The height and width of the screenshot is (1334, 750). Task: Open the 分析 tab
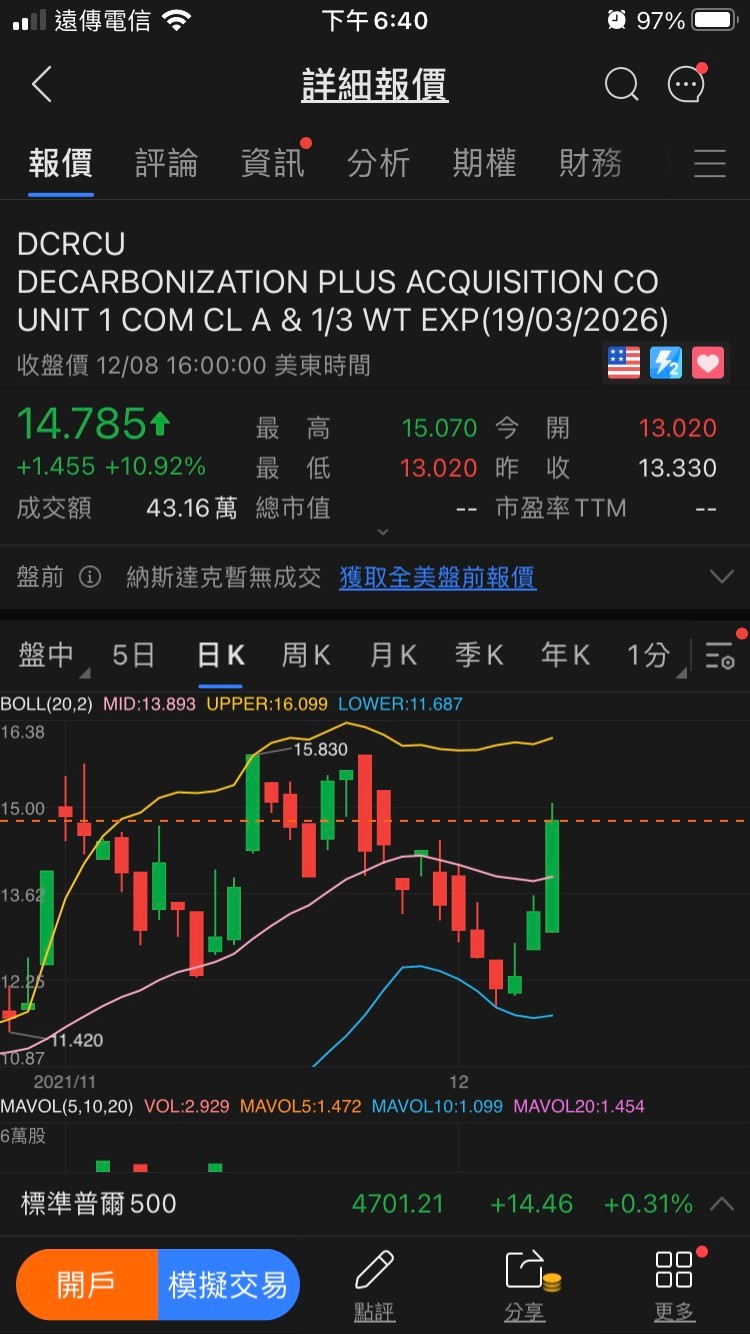(378, 163)
